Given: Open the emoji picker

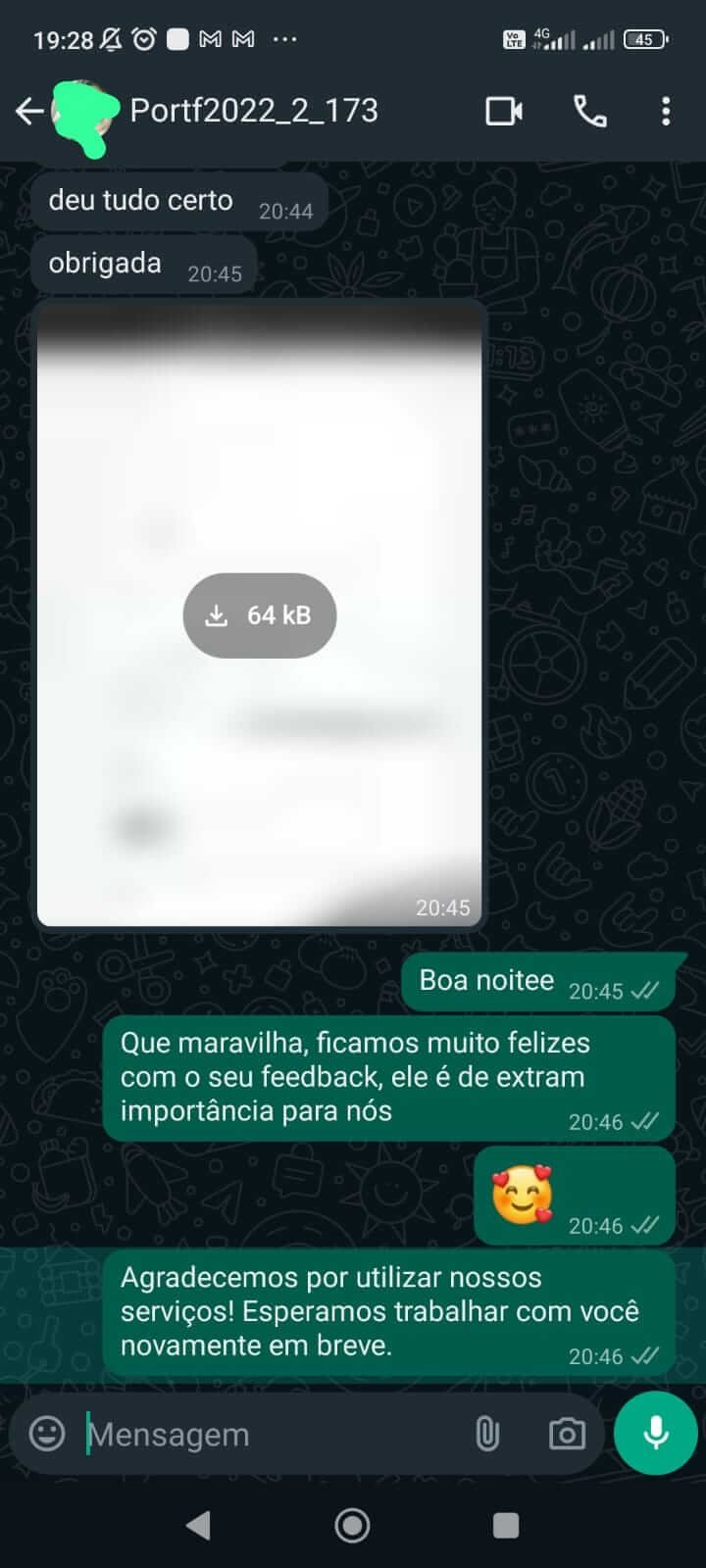Looking at the screenshot, I should tap(47, 1434).
